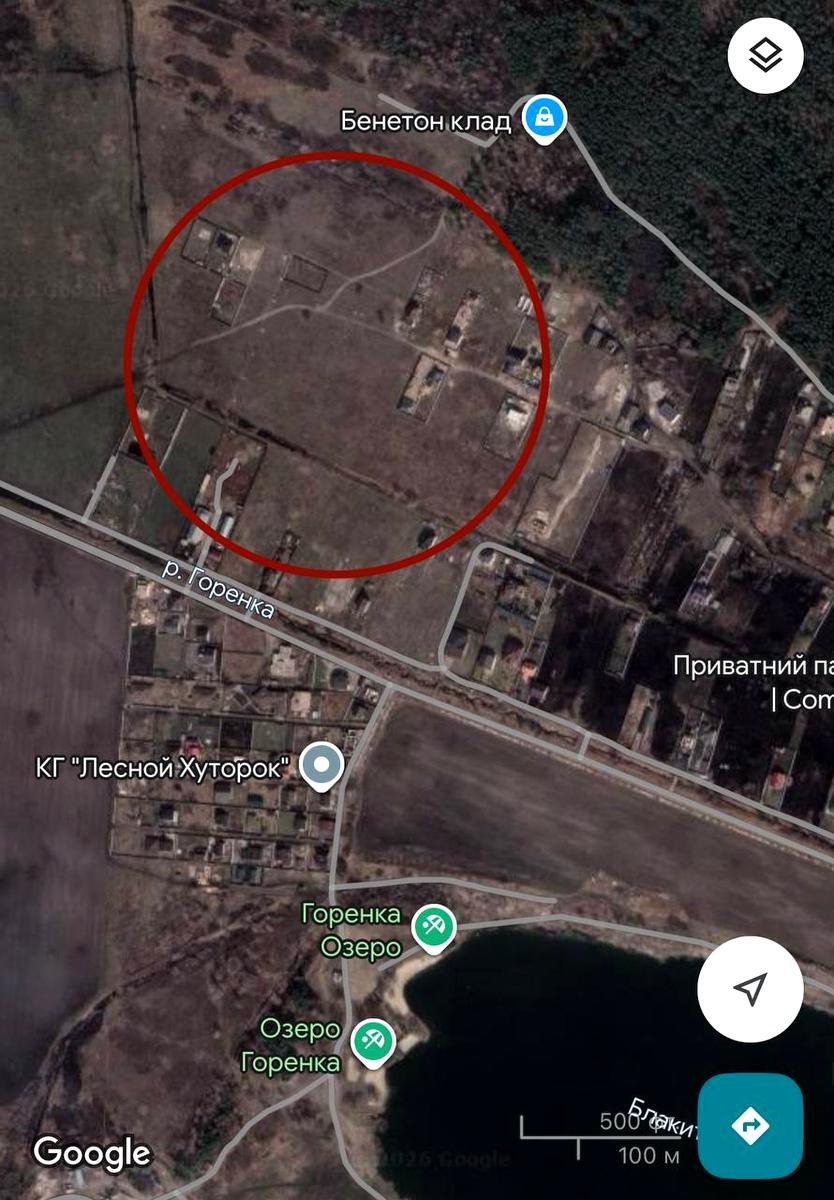Tap the Горенка Озеро beach pin
This screenshot has width=834, height=1200.
[x=433, y=928]
